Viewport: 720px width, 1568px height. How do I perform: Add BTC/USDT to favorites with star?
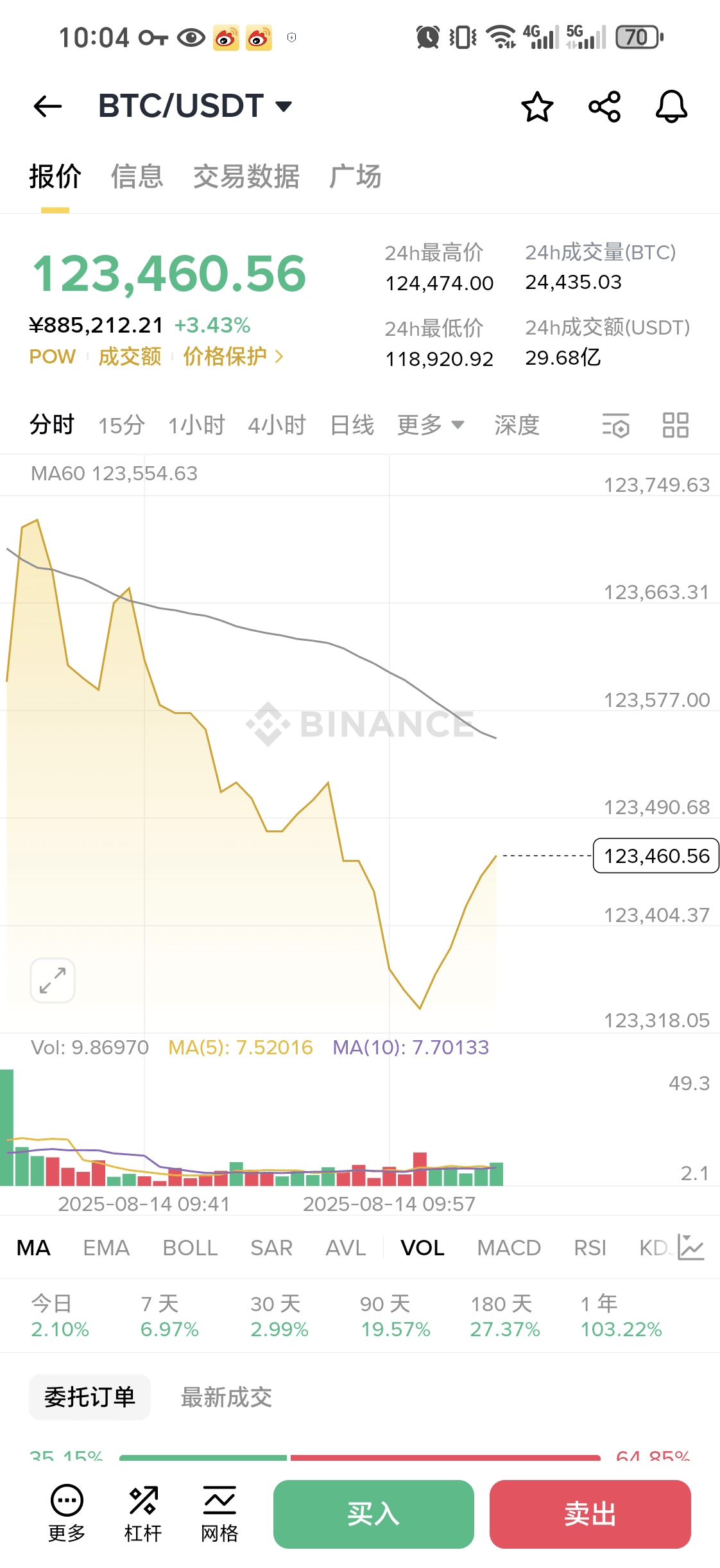click(x=537, y=107)
